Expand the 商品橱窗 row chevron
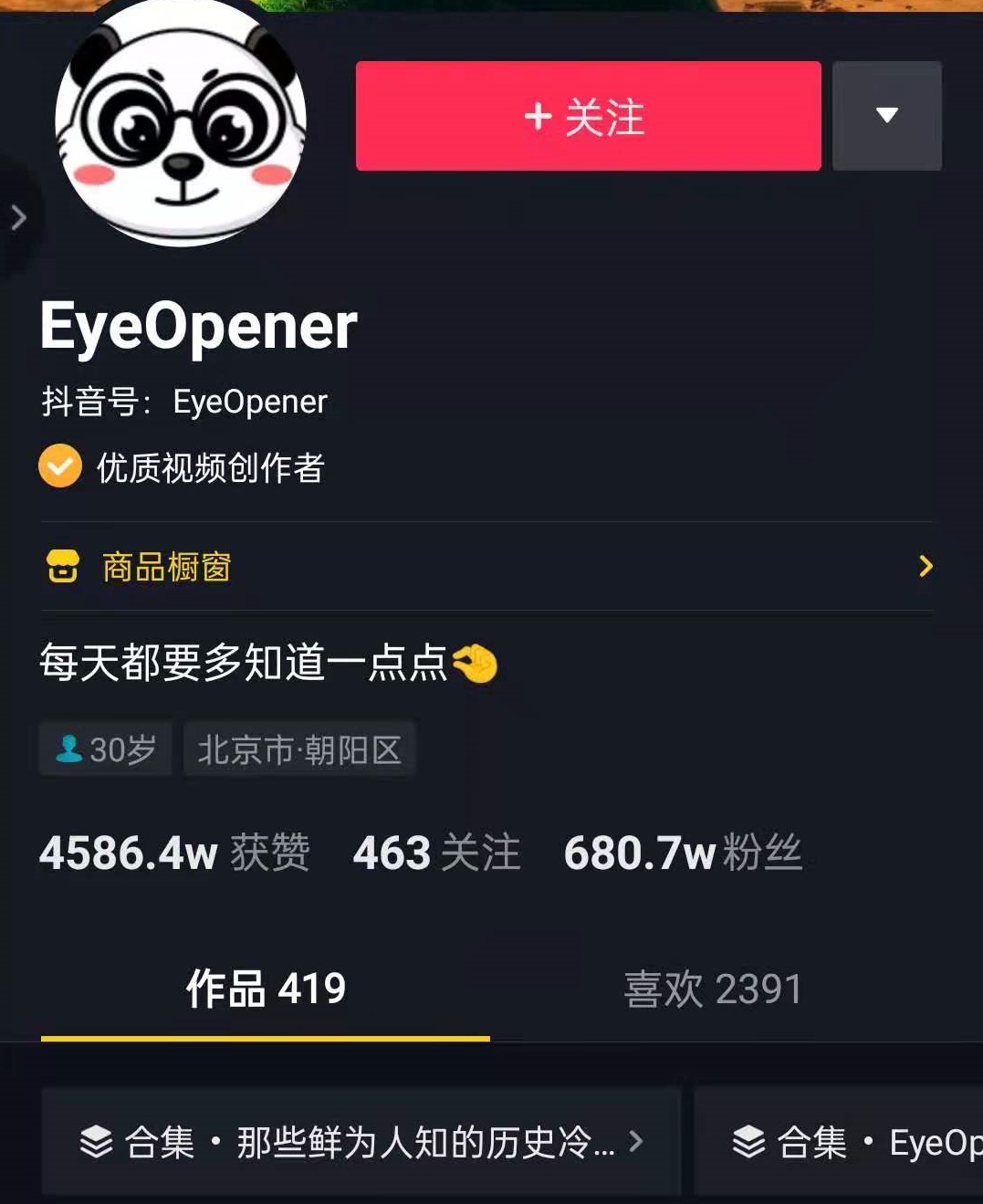 925,568
